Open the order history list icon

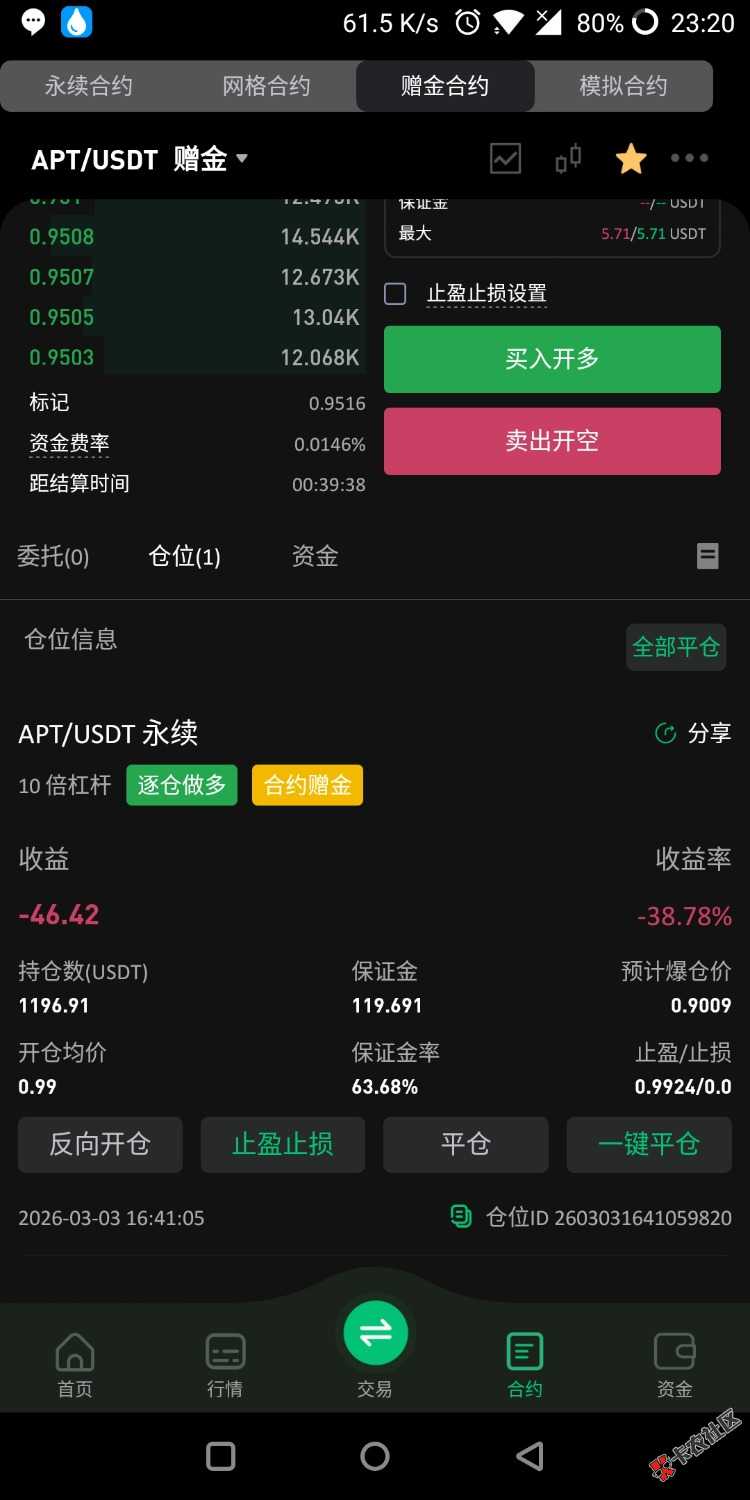click(x=707, y=556)
